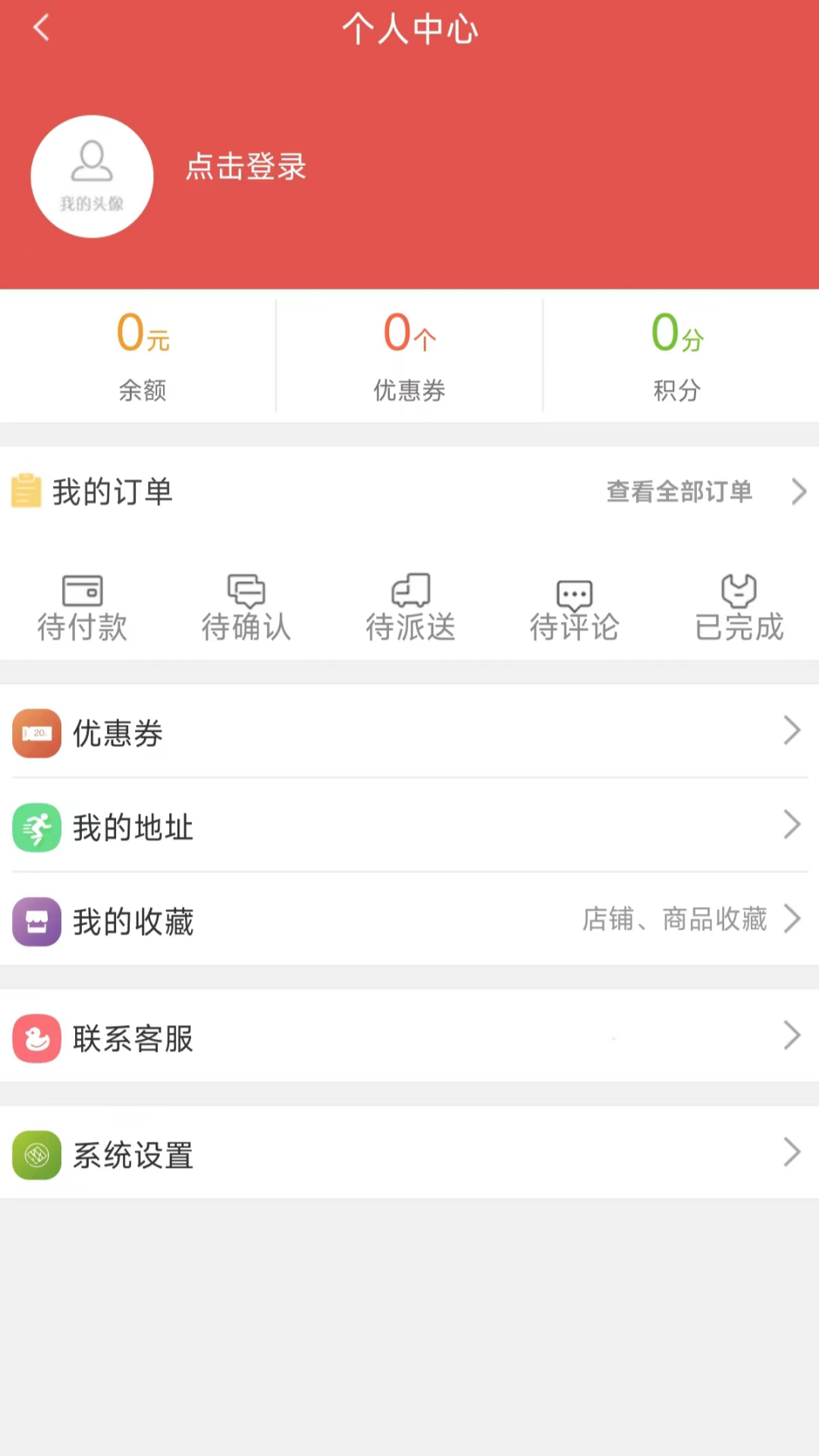Open the 优惠券 coupon icon

pyautogui.click(x=36, y=733)
